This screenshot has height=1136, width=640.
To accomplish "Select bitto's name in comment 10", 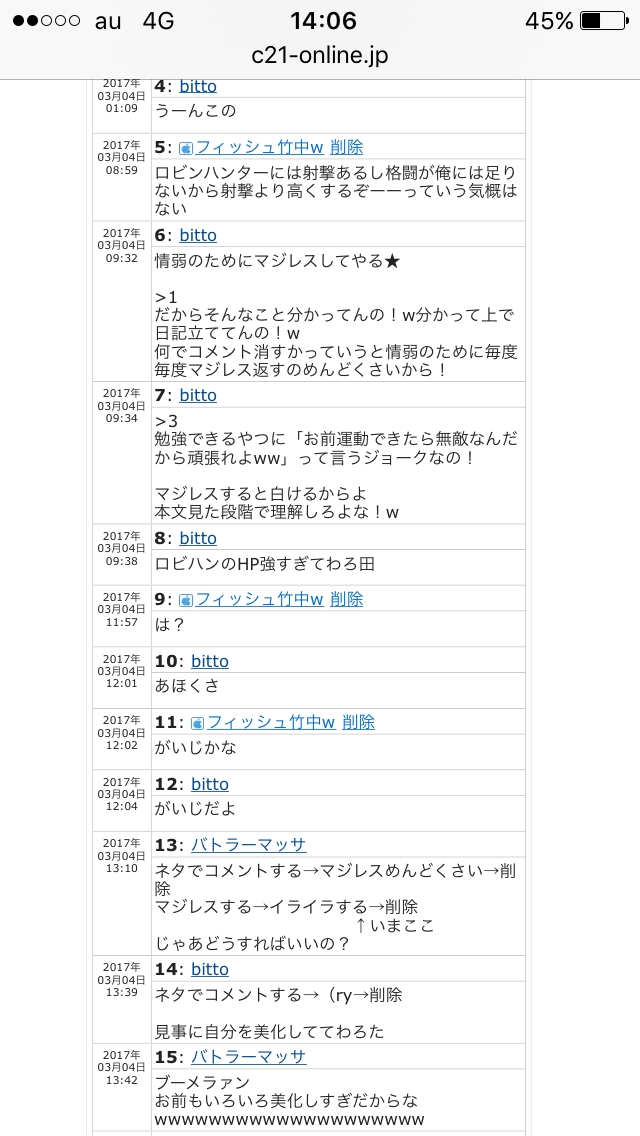I will point(209,661).
